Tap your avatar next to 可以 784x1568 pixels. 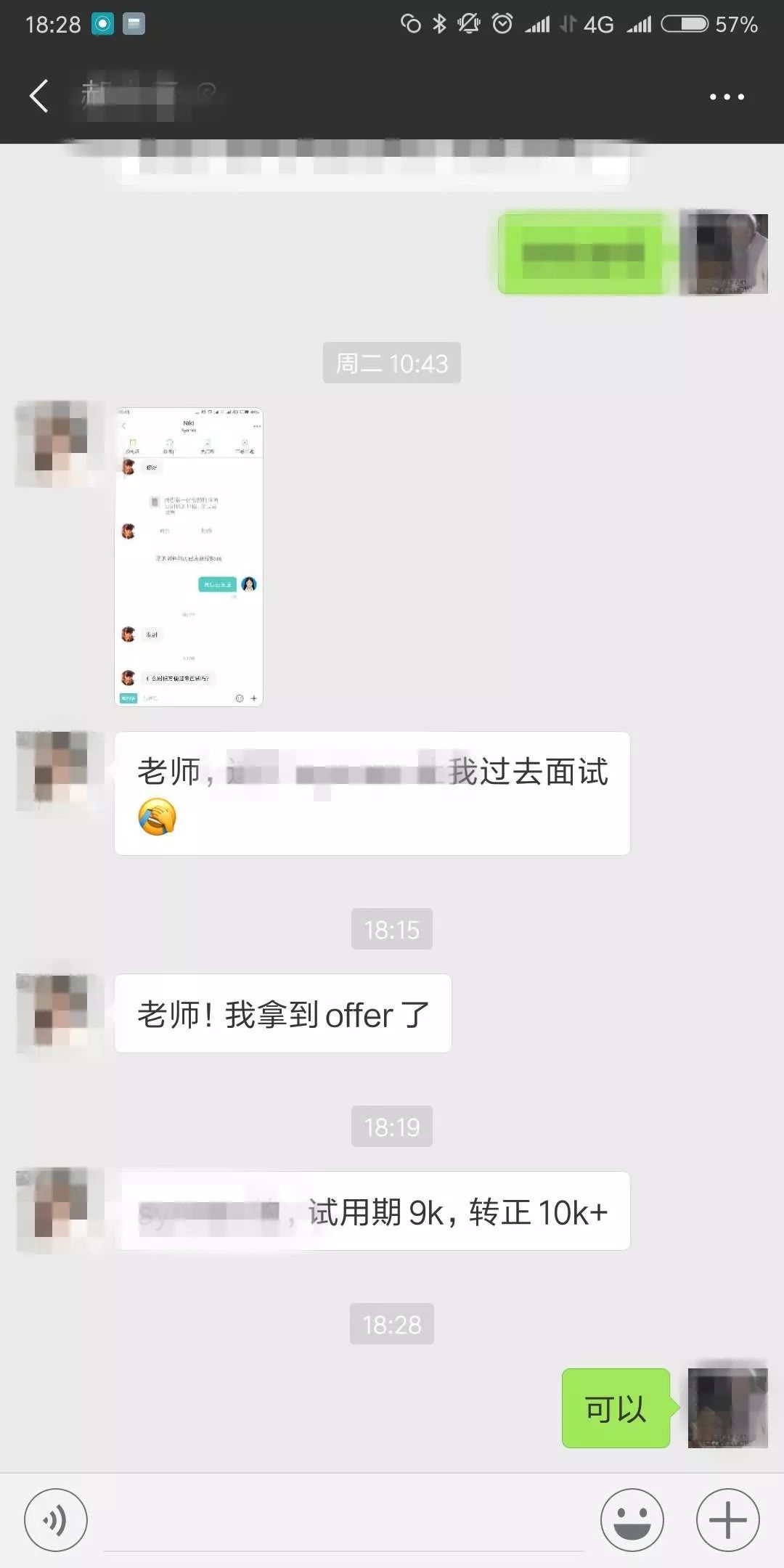727,1408
